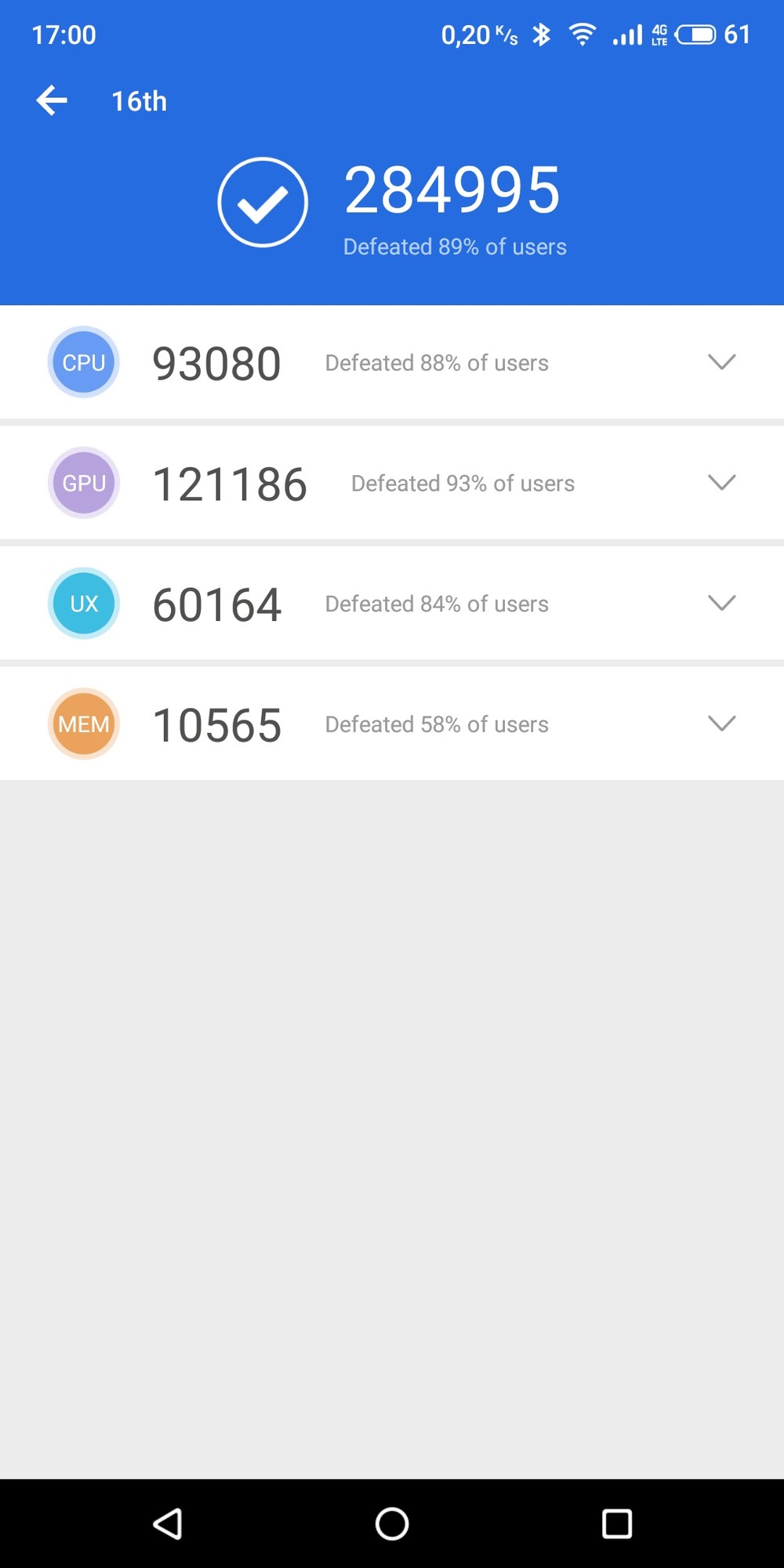Expand the GPU score breakdown
The image size is (784, 1568).
point(721,482)
